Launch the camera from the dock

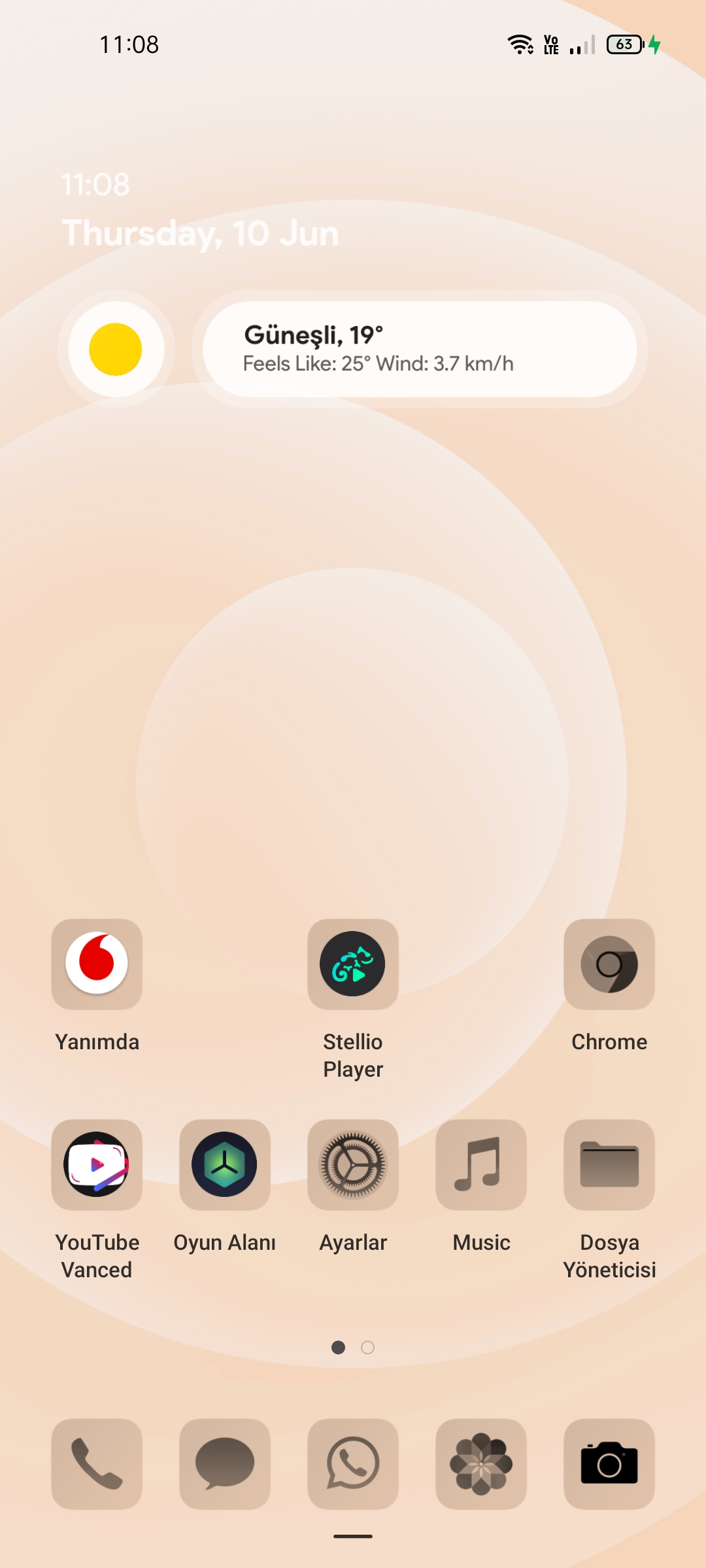tap(609, 1464)
